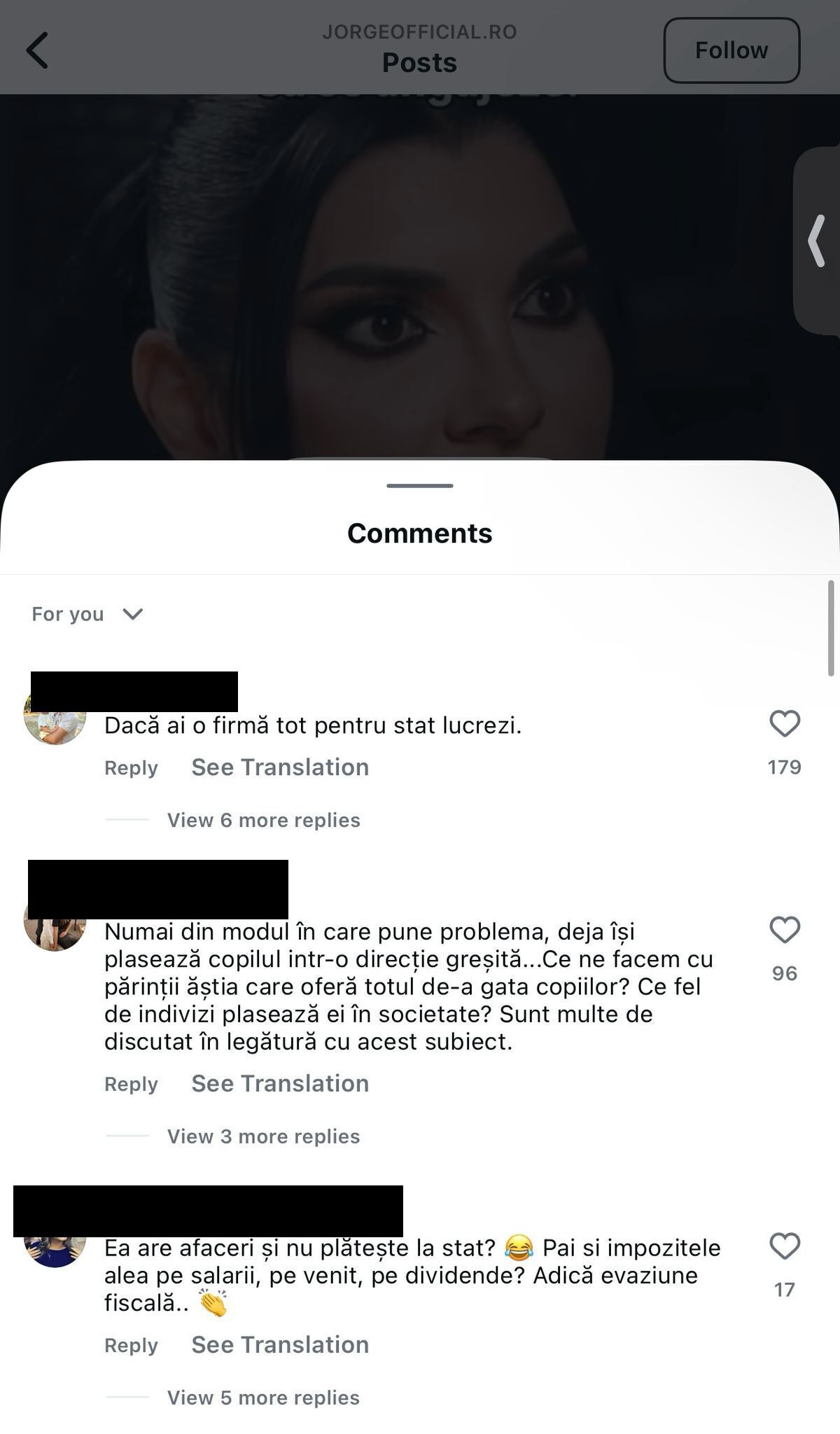Reply to the 'Numai din modul' comment
Screen dimensions: 840x1434
pos(131,1084)
